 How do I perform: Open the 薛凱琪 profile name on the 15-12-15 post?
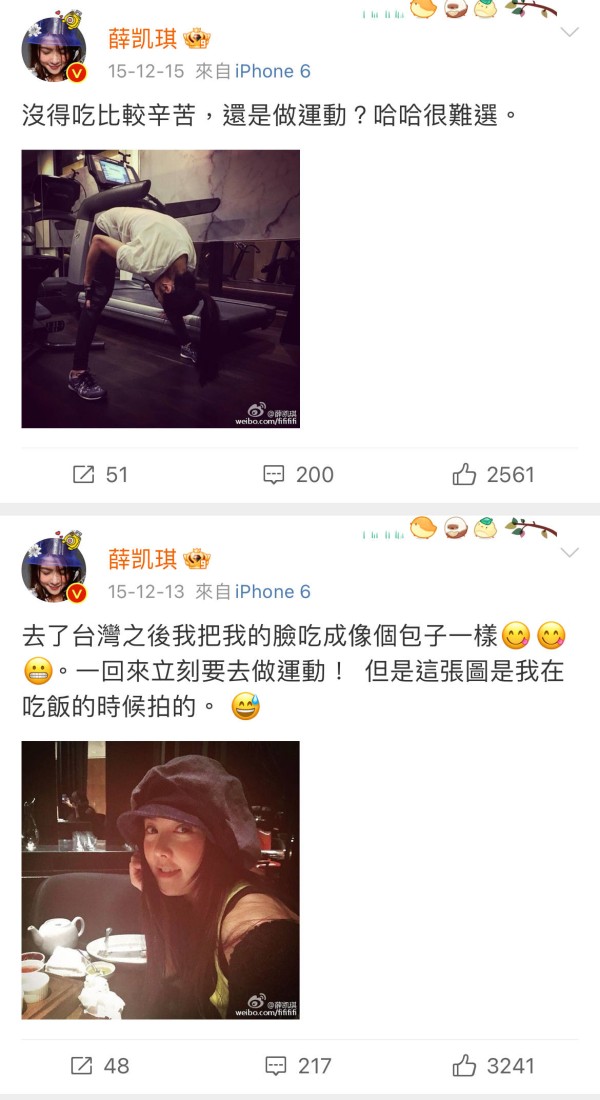pos(139,39)
